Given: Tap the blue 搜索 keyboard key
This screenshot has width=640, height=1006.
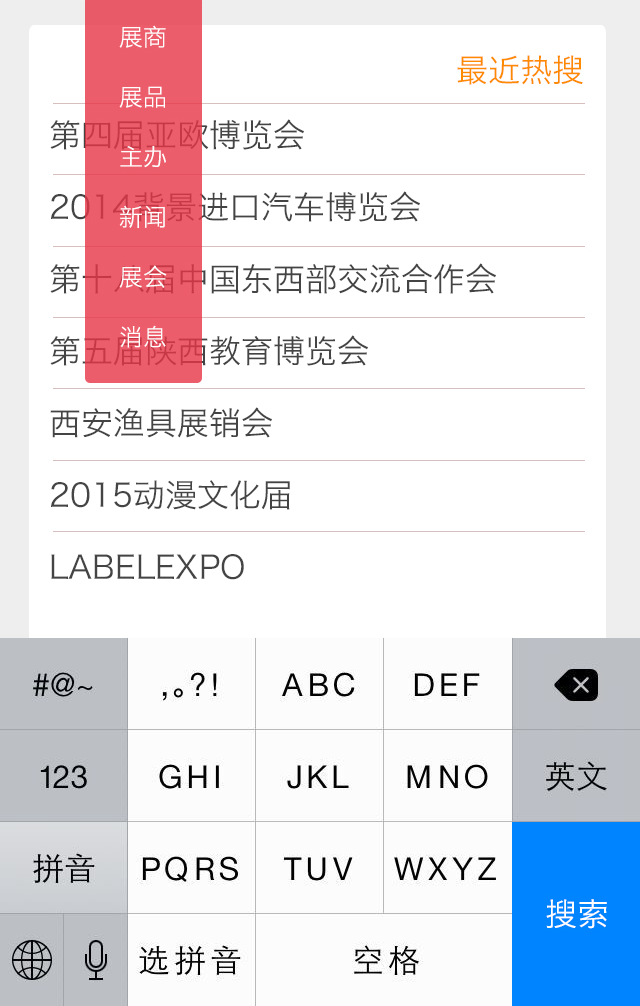Looking at the screenshot, I should coord(576,913).
